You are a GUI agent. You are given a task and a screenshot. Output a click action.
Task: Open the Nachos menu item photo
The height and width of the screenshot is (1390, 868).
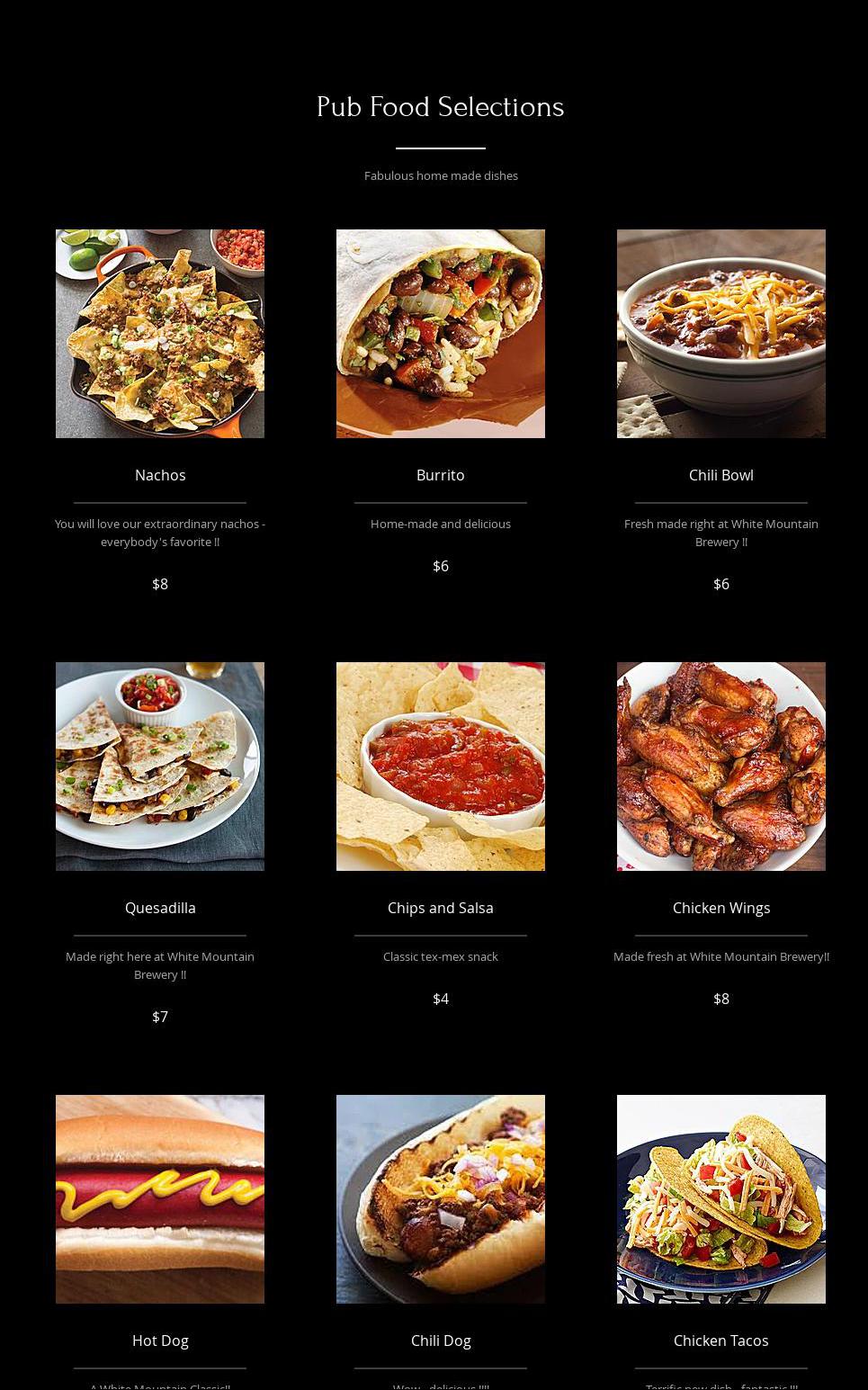(160, 334)
